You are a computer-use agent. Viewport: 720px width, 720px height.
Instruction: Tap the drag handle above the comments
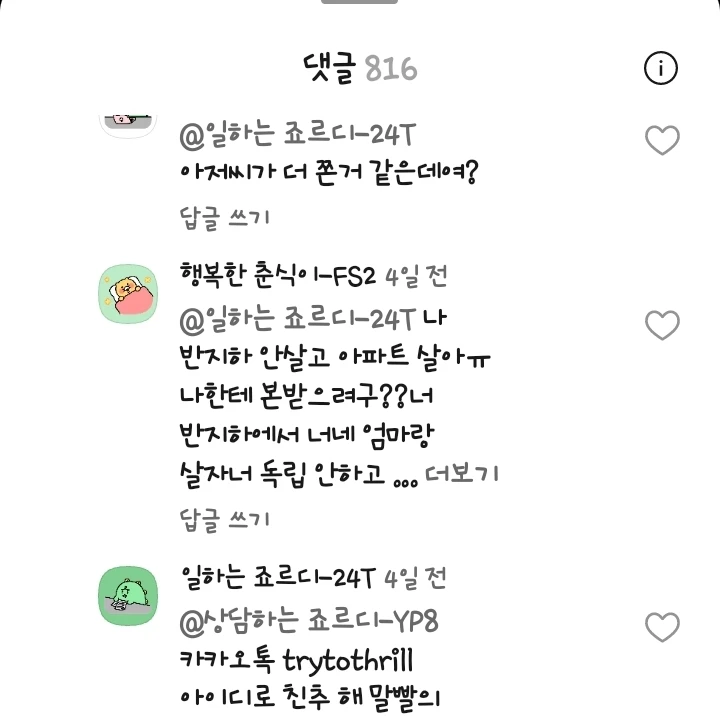coord(360,2)
